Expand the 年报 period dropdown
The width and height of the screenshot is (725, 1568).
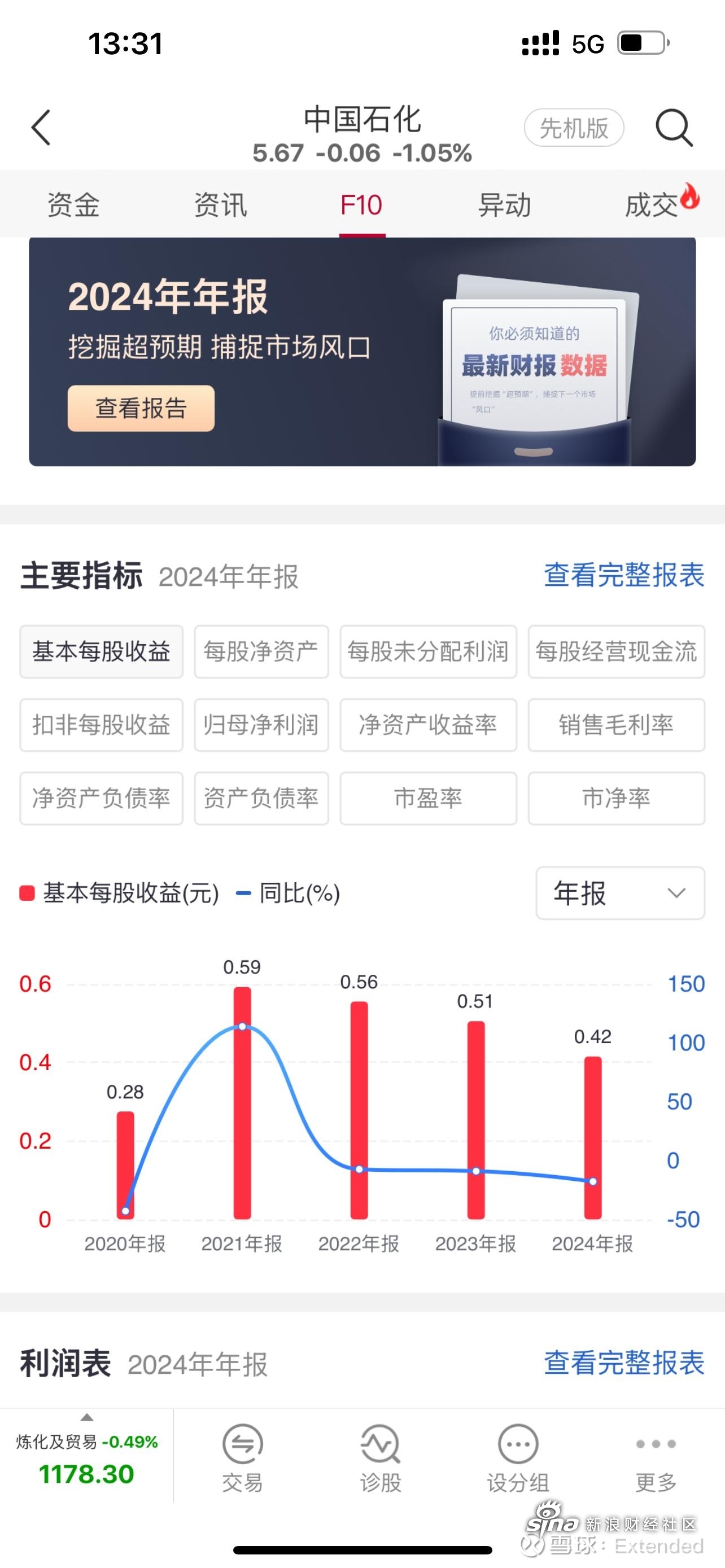[619, 893]
